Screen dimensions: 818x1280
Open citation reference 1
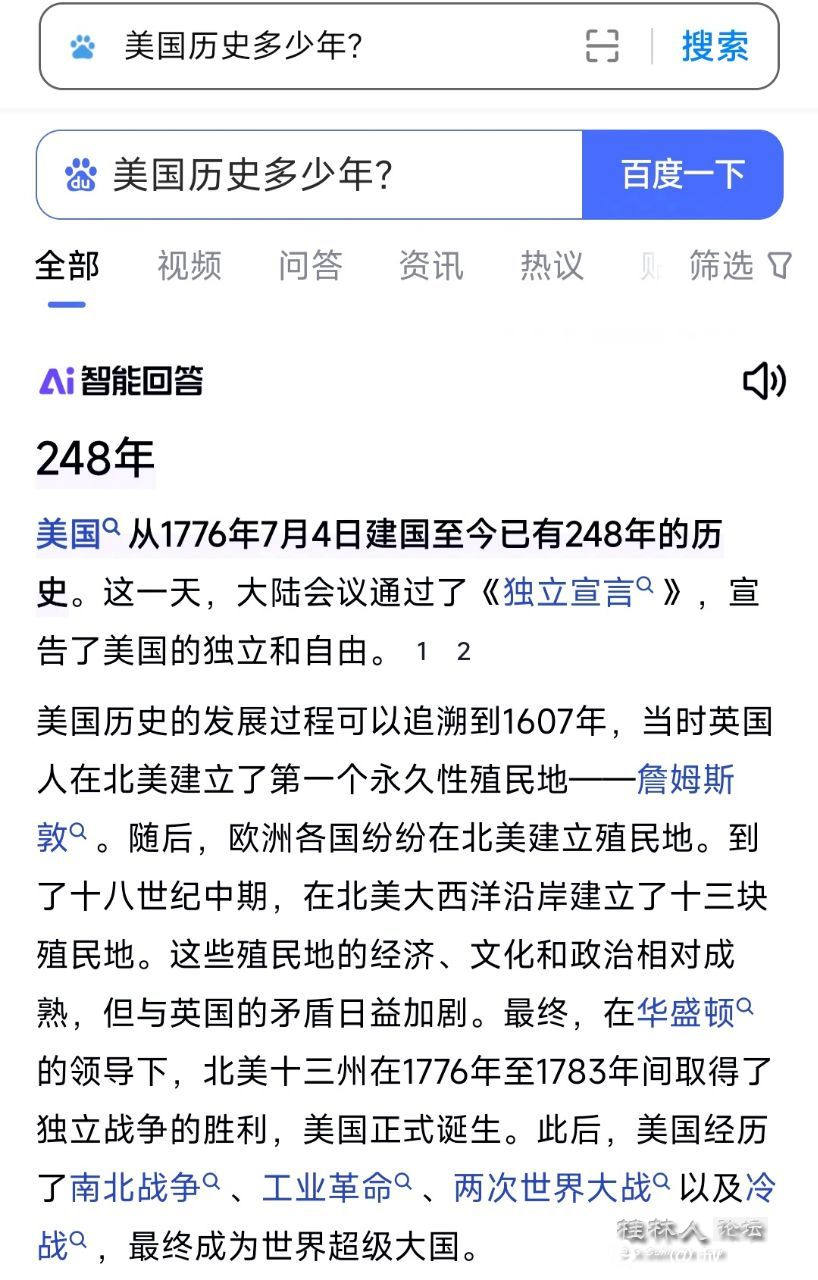point(422,652)
